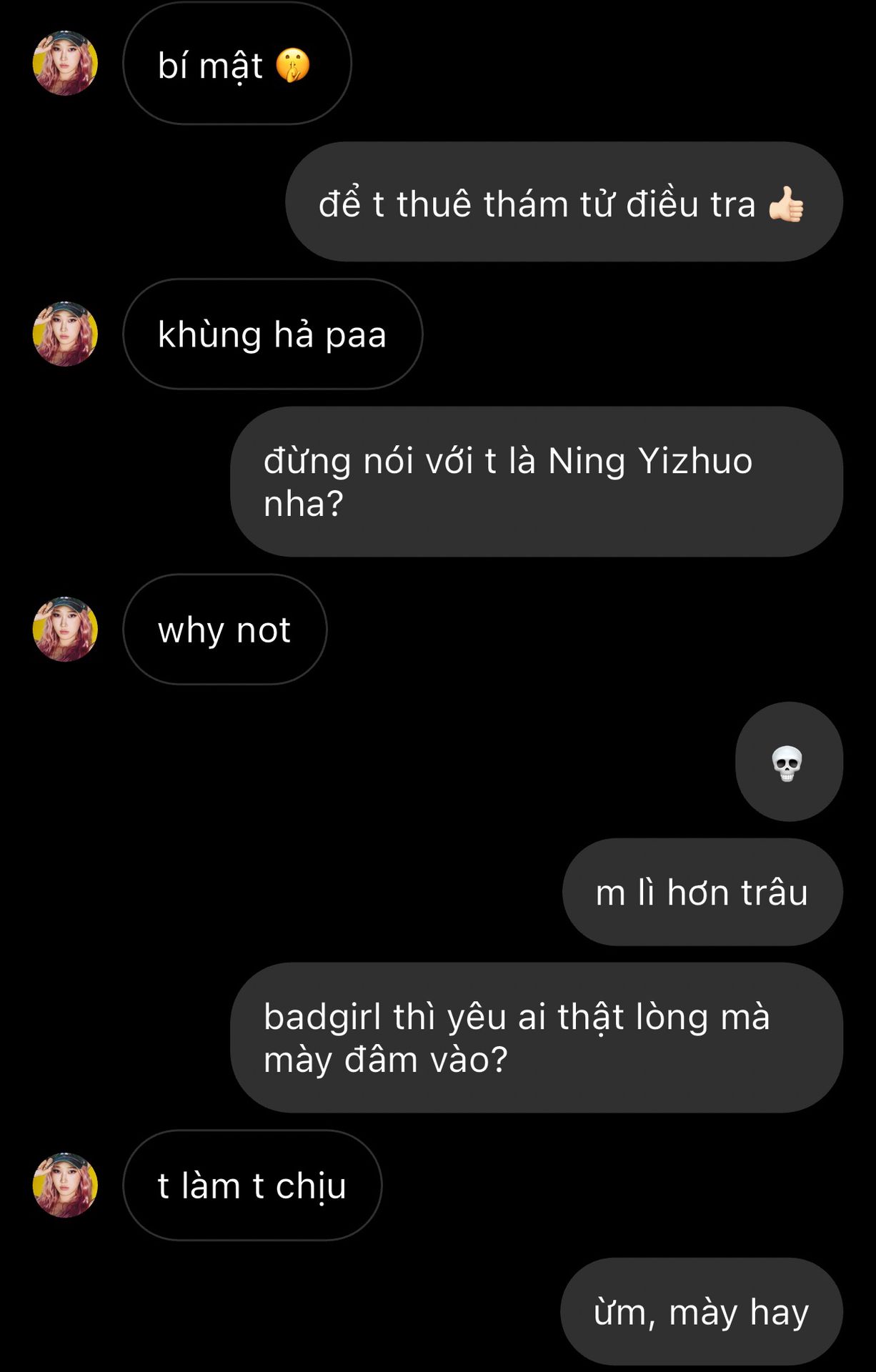Open avatar next to "t làm t chịu"

(65, 1185)
